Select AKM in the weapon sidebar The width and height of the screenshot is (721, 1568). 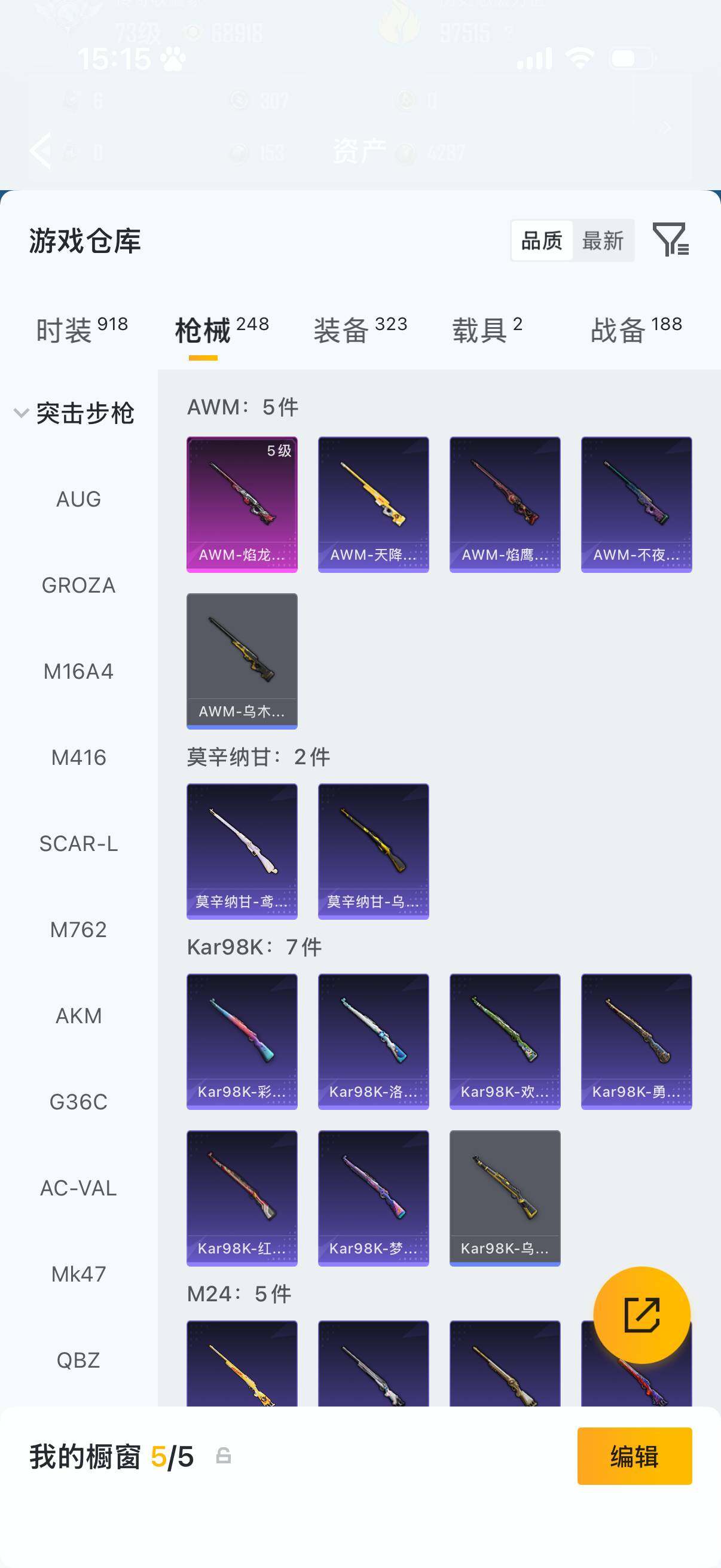click(77, 1015)
